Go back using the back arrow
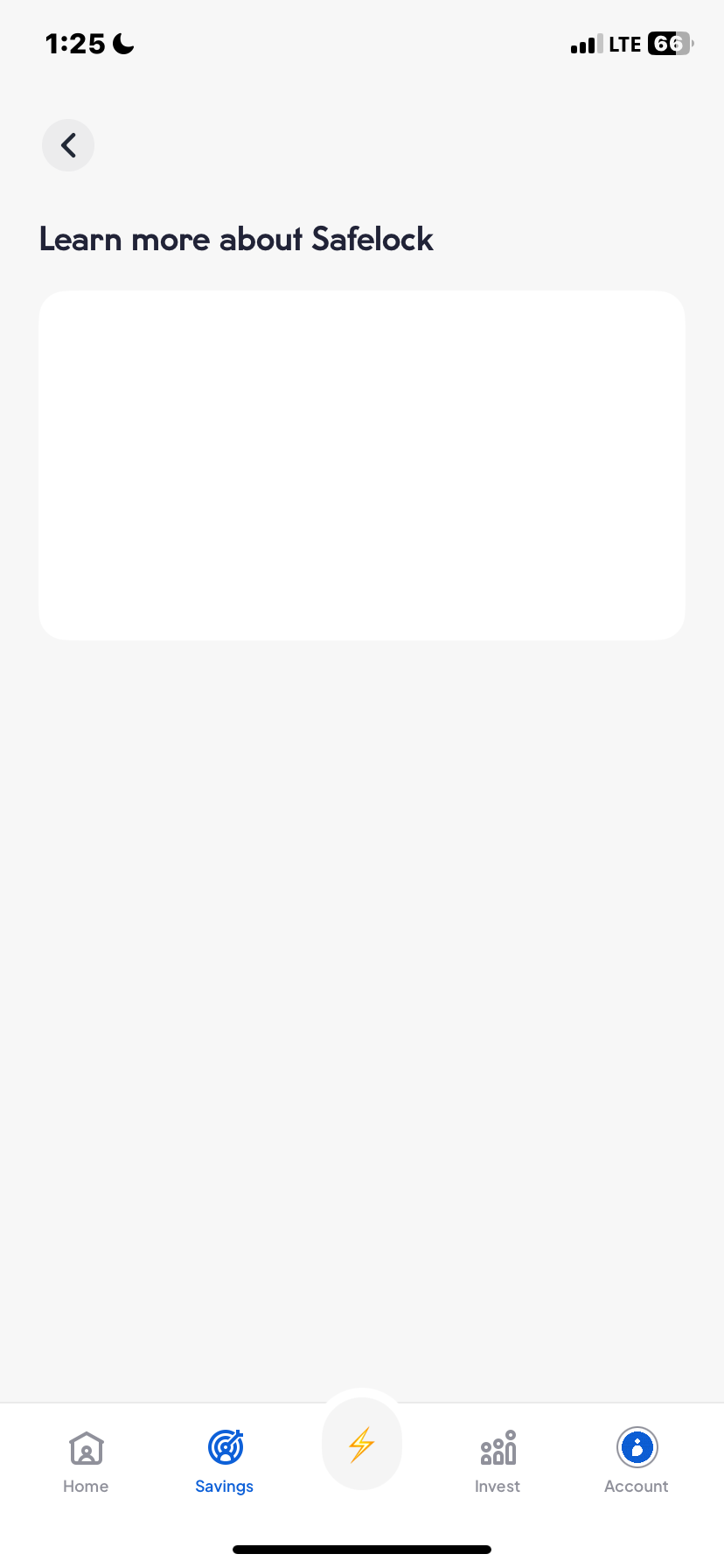 tap(68, 145)
